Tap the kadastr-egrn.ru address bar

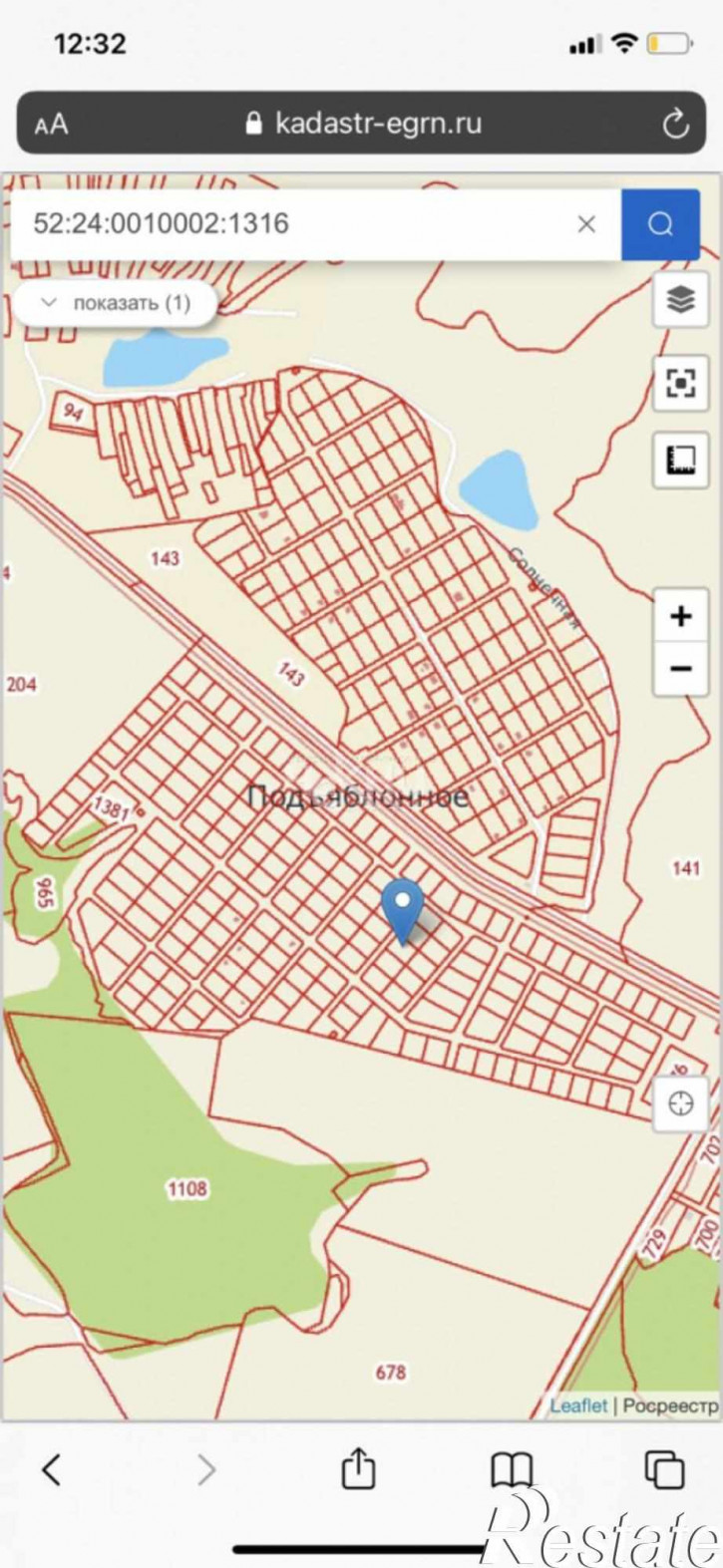[364, 124]
